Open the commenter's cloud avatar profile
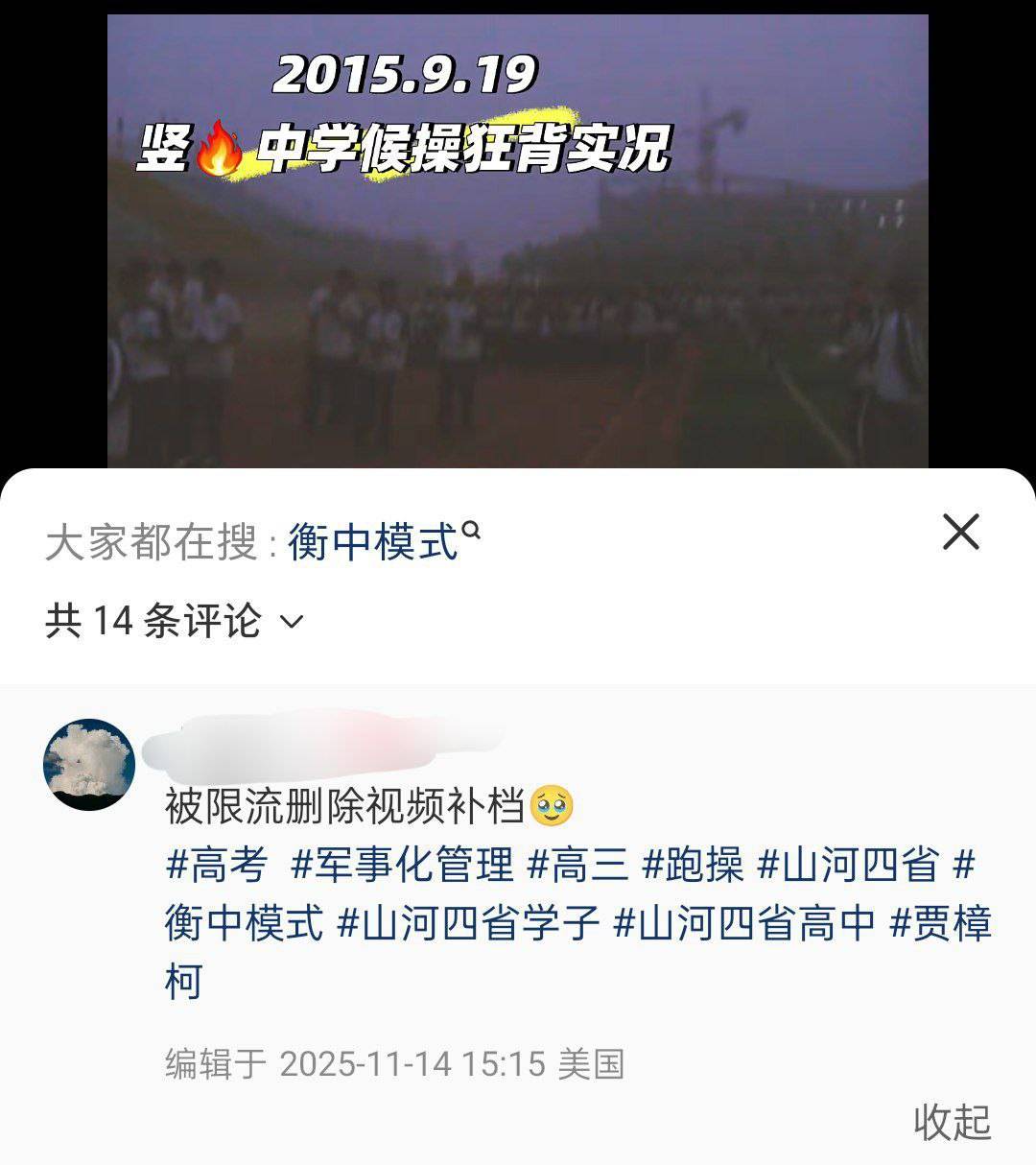 pos(88,765)
